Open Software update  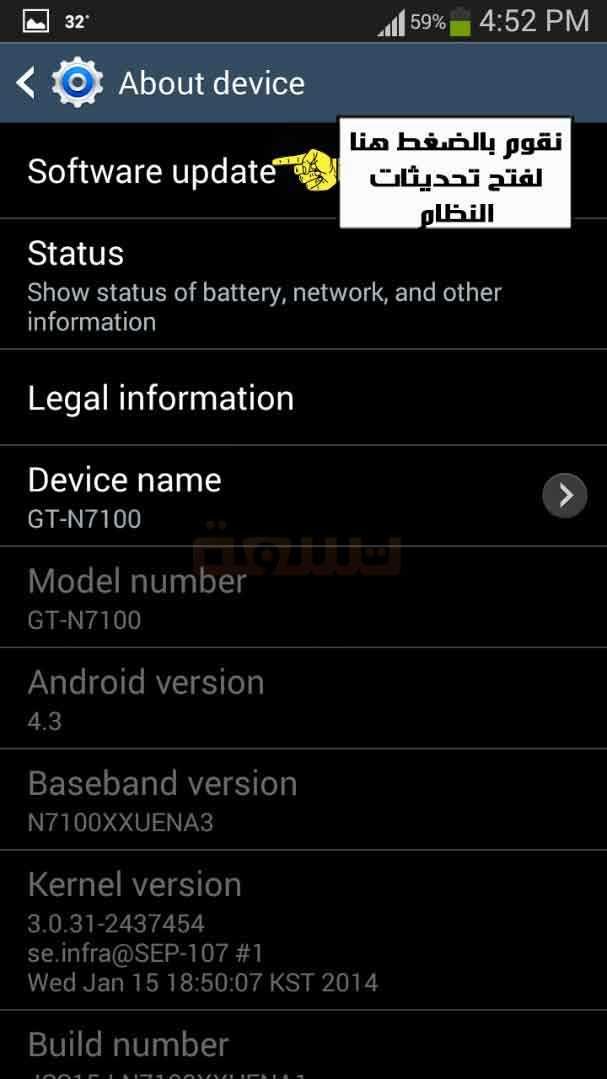[x=304, y=171]
